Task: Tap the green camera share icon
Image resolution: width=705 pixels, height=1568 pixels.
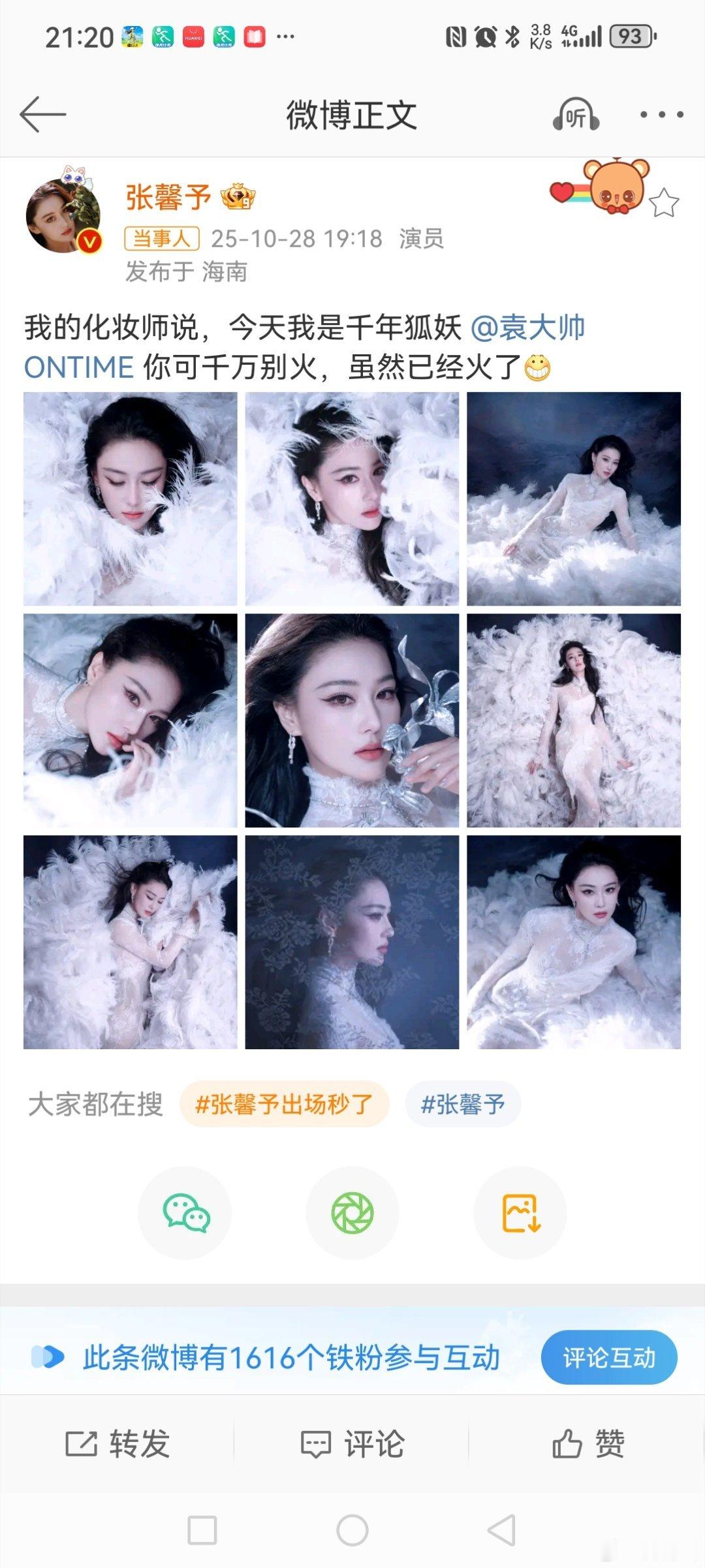Action: [x=352, y=1212]
